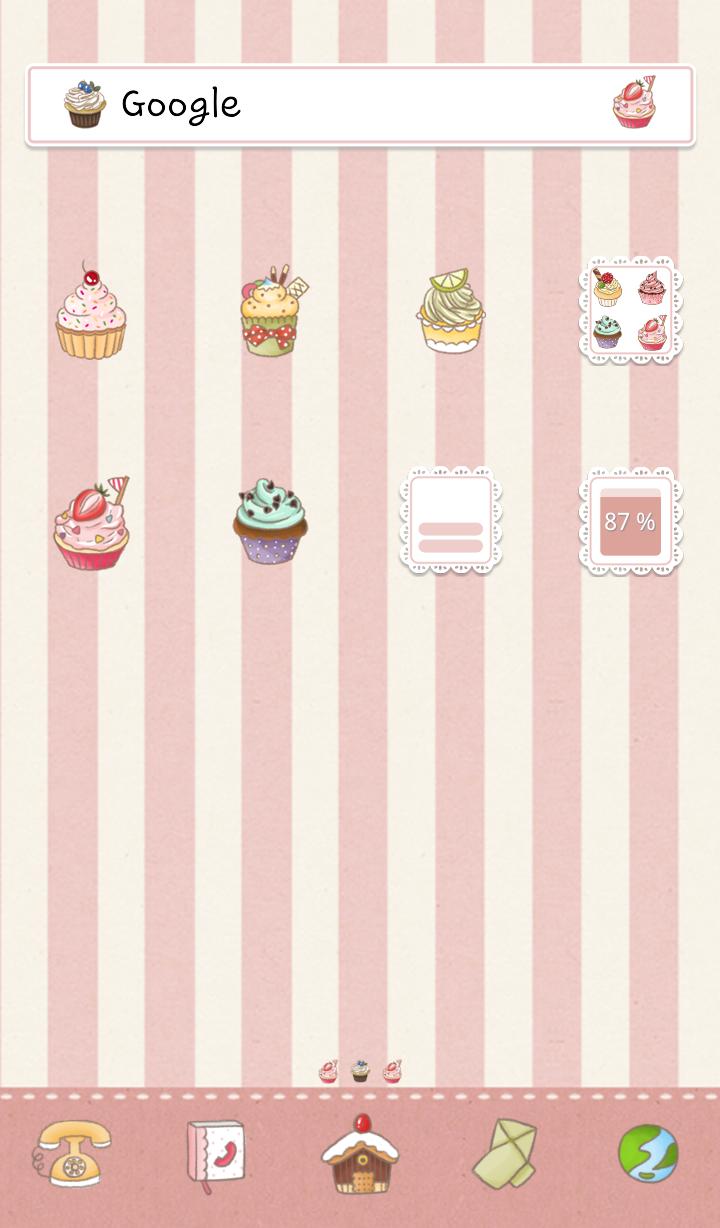The height and width of the screenshot is (1228, 720).
Task: Open the lemon-slice cupcake app
Action: [450, 312]
